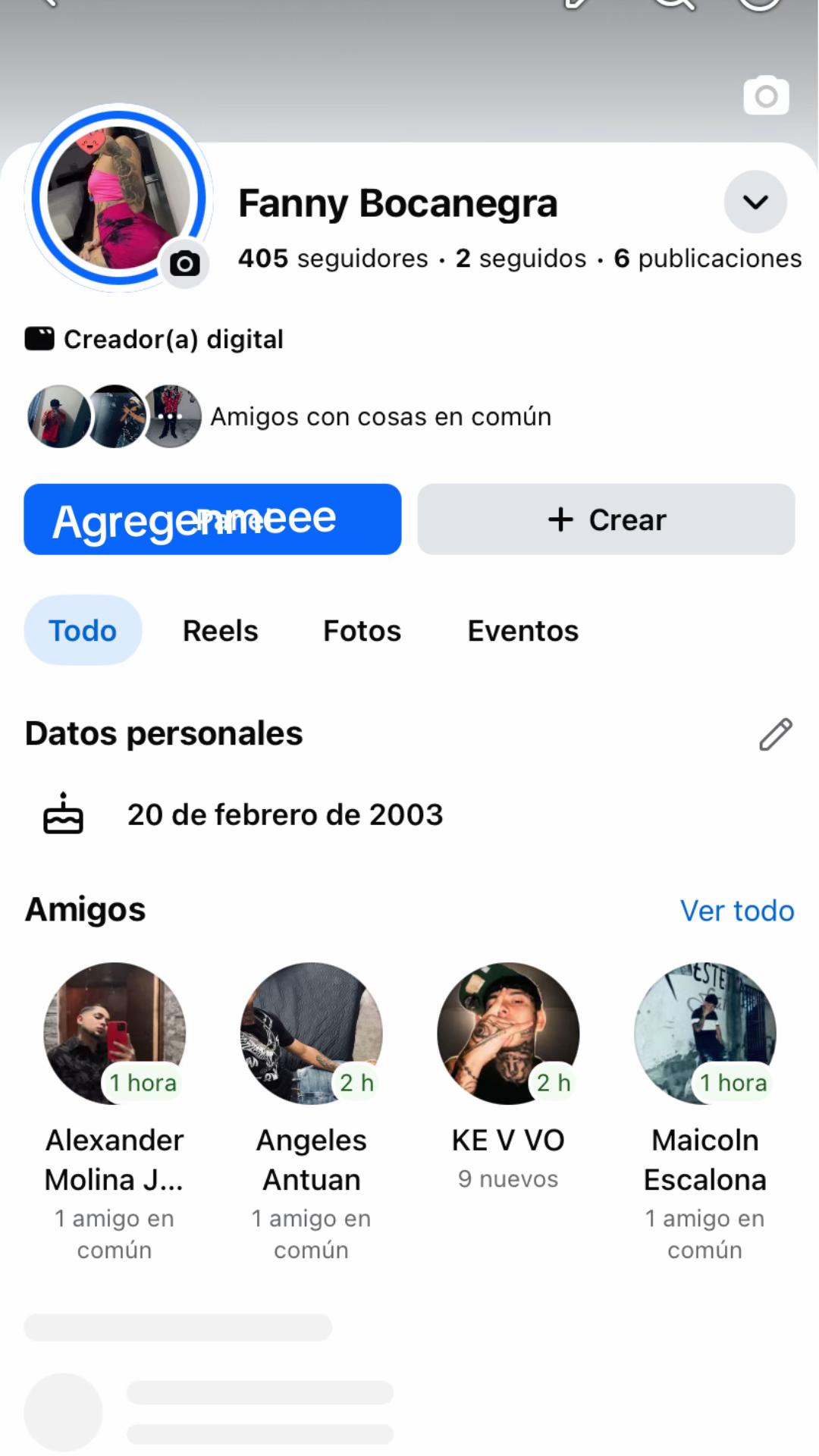Screen dimensions: 819x1456
Task: Open Alexander Molina's friend profile
Action: (115, 1111)
